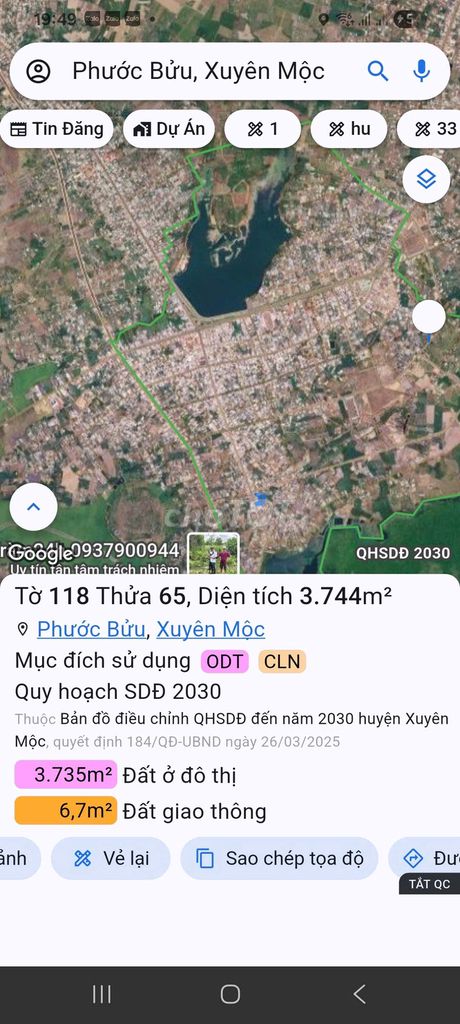Open recent apps from the navigation bar
Image resolution: width=460 pixels, height=1024 pixels.
pos(101,994)
